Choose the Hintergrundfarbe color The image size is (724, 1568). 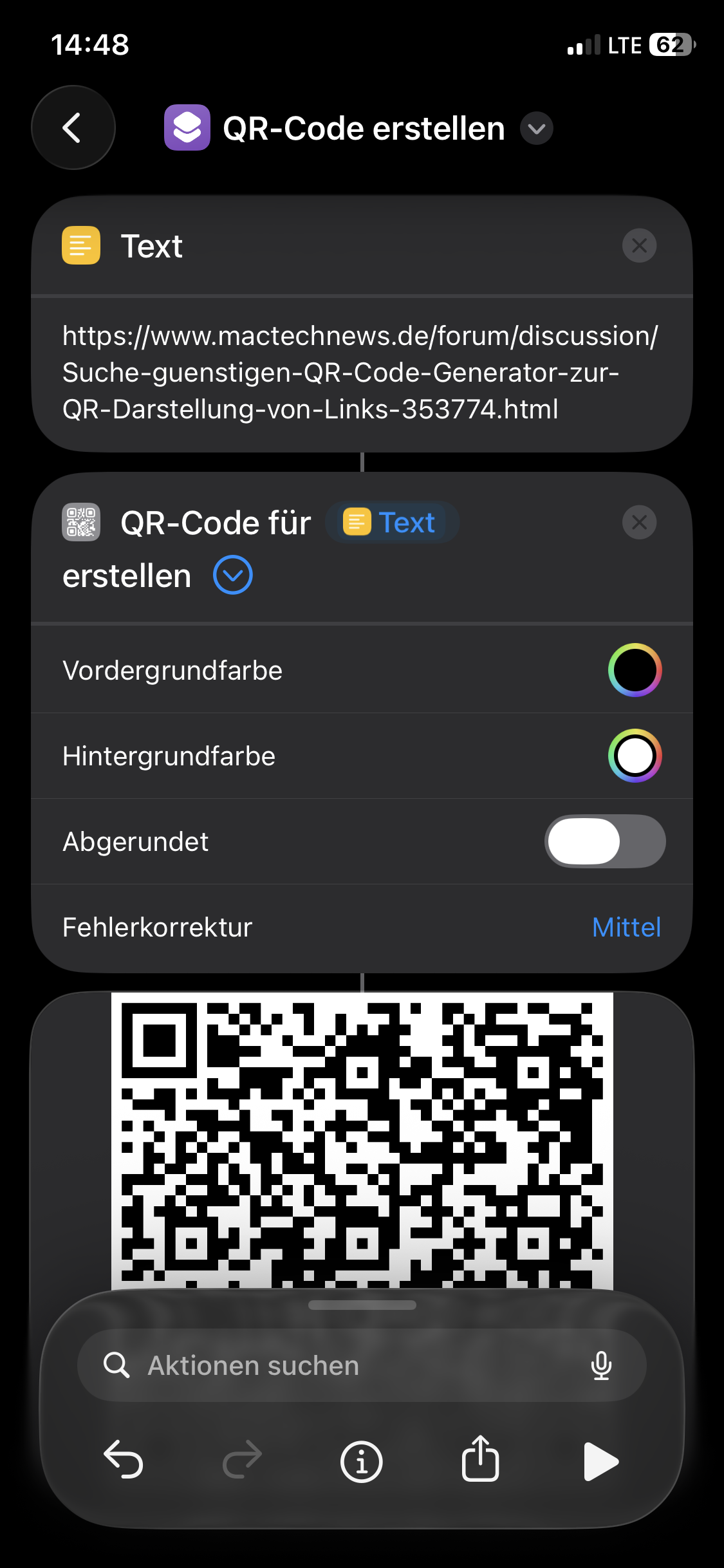click(x=635, y=756)
